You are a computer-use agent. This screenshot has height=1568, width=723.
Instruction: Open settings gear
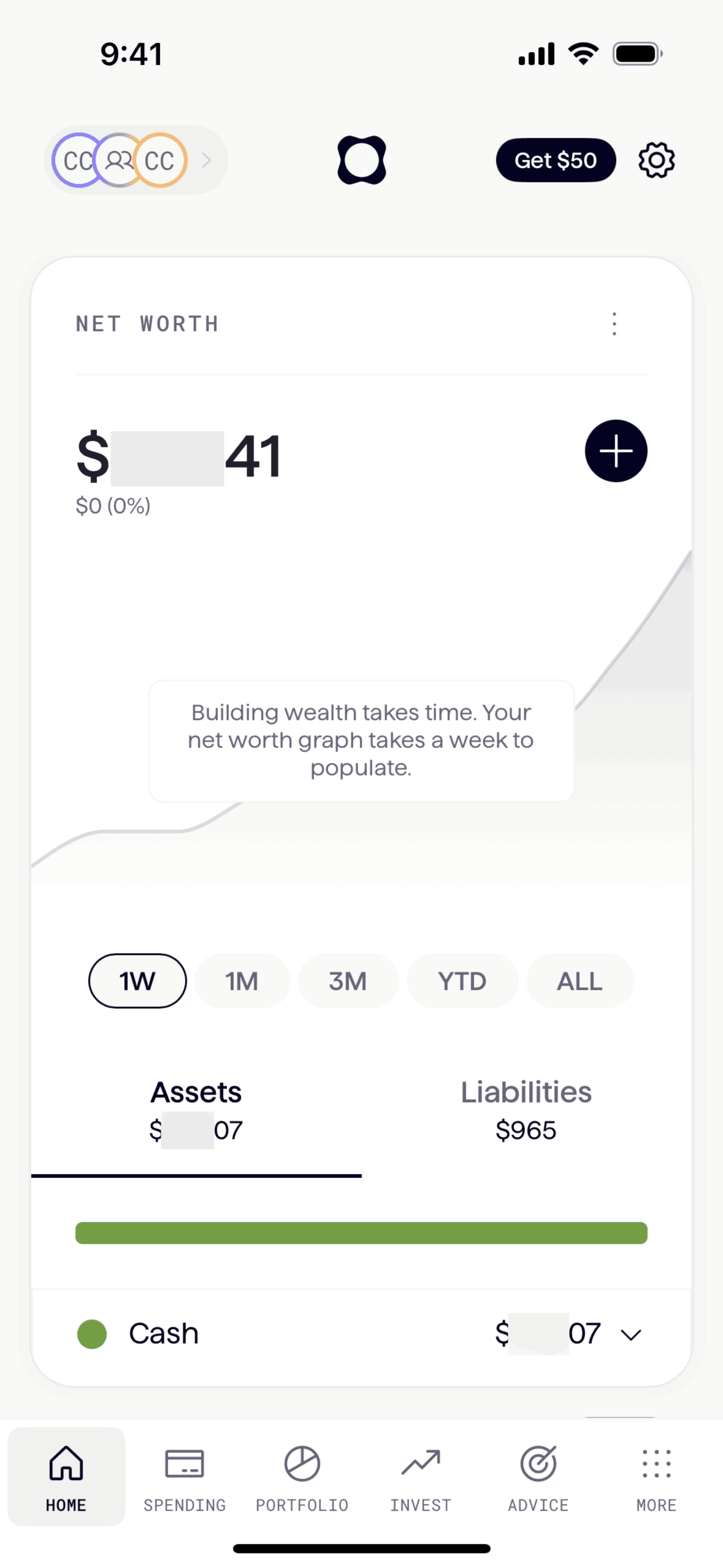click(656, 160)
